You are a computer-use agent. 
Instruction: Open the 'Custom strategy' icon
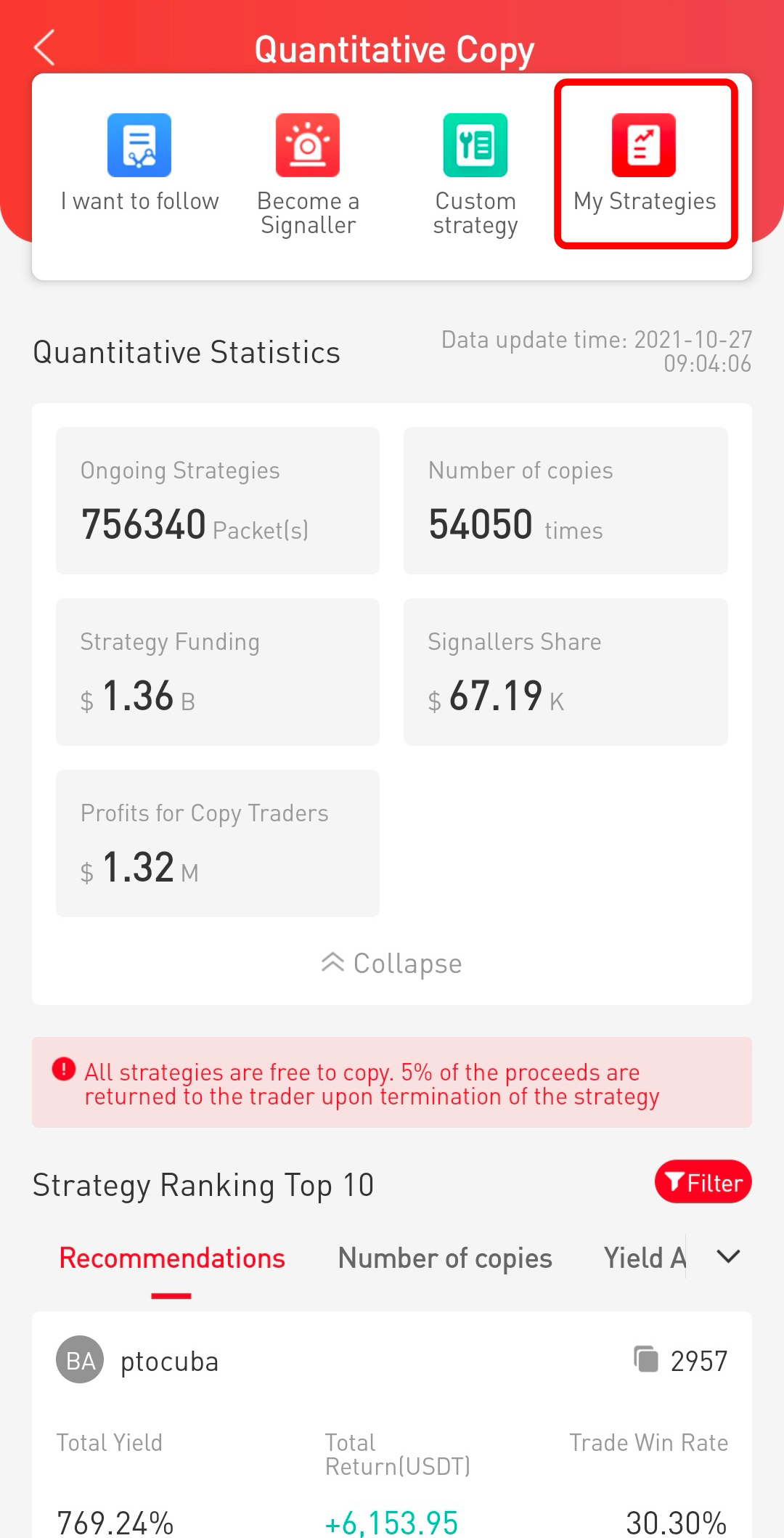(475, 145)
